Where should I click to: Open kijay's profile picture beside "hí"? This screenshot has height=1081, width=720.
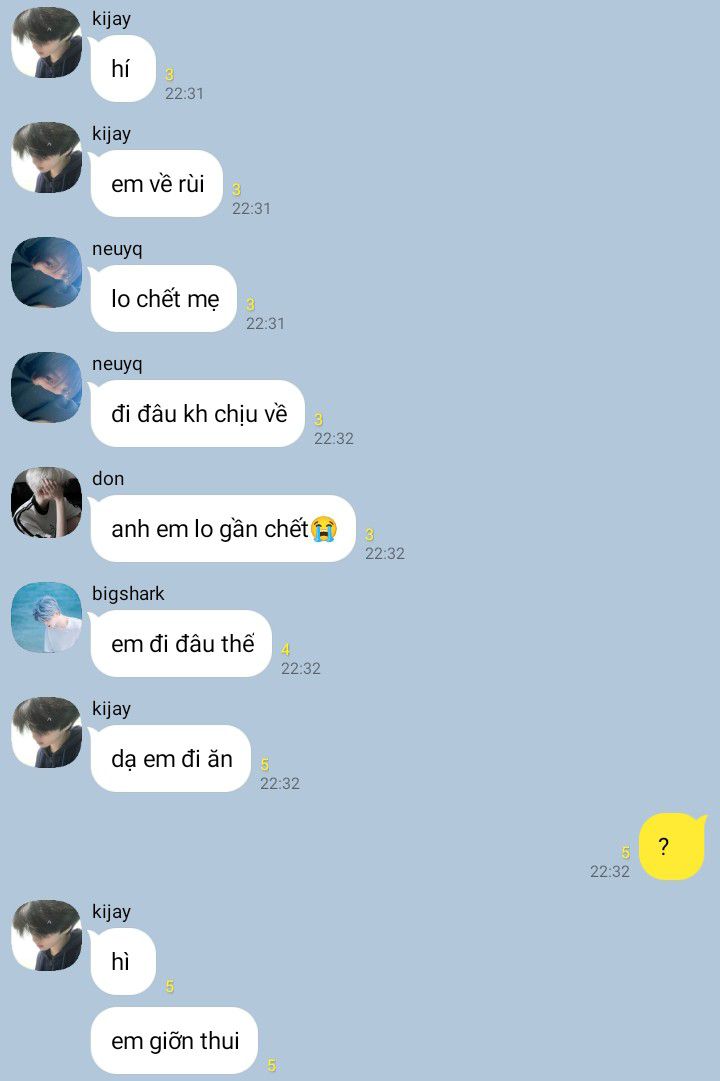tap(46, 43)
